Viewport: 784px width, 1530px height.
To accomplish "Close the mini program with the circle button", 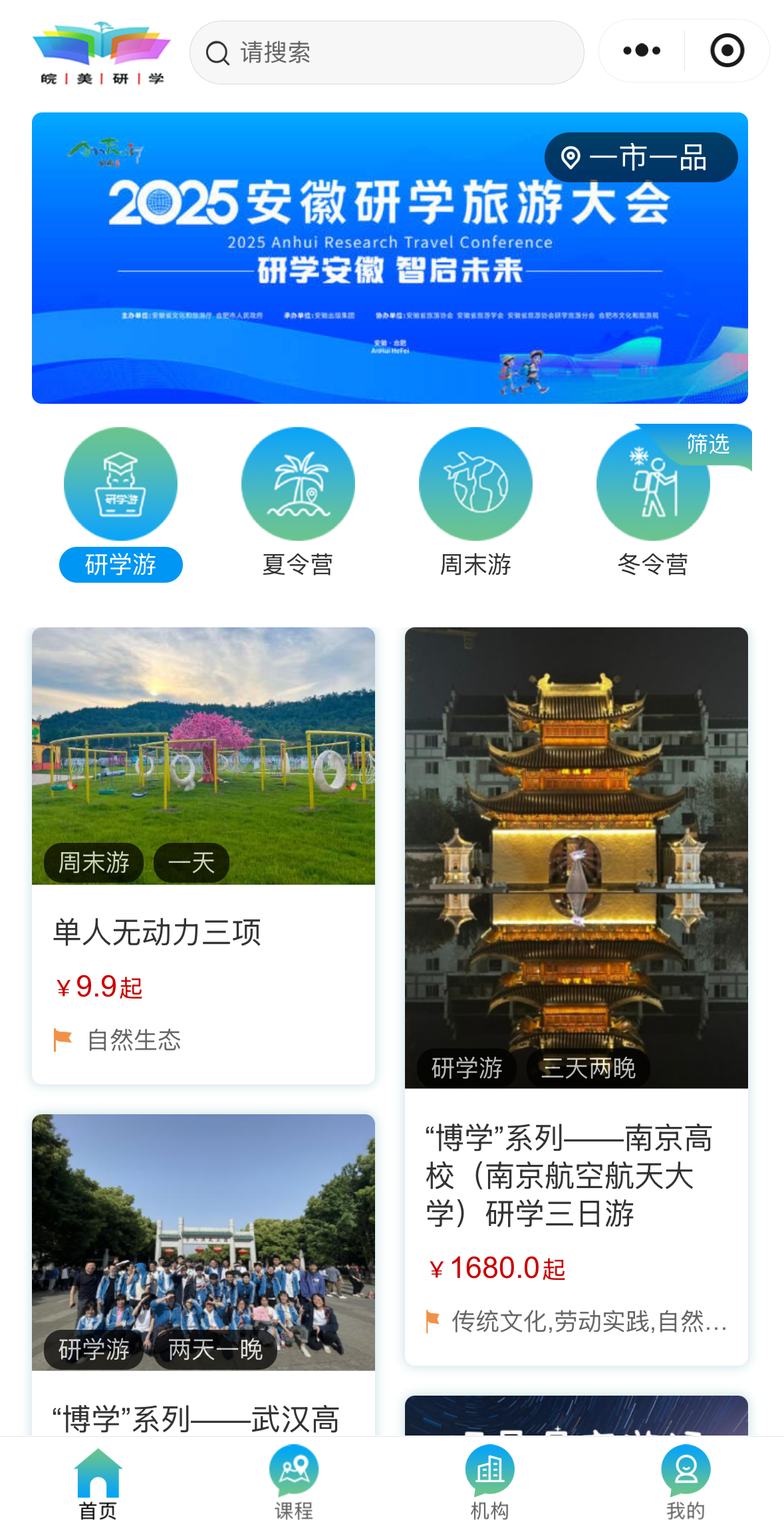I will pos(727,51).
